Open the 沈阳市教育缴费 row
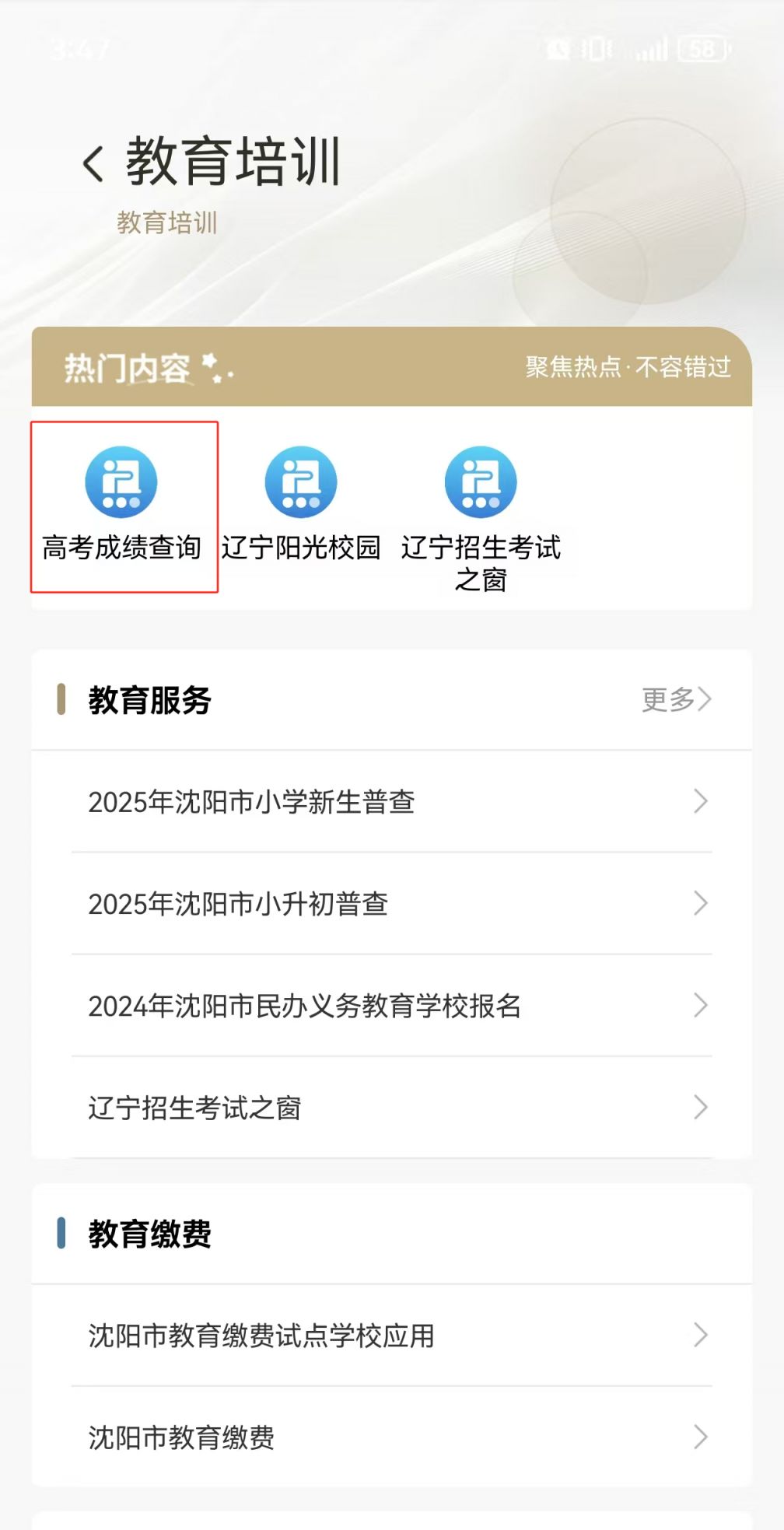 (x=392, y=1437)
